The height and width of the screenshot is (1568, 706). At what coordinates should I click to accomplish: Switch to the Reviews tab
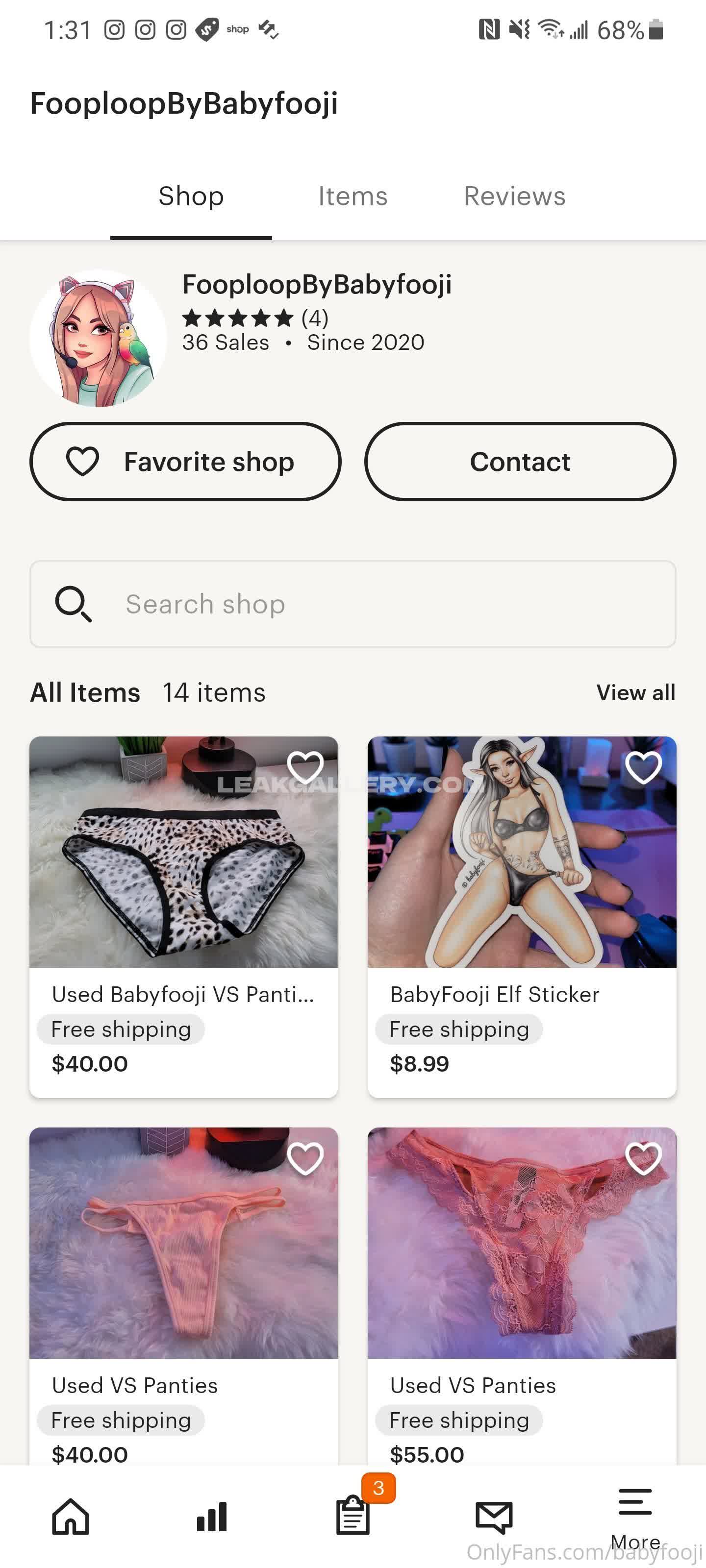[x=515, y=196]
